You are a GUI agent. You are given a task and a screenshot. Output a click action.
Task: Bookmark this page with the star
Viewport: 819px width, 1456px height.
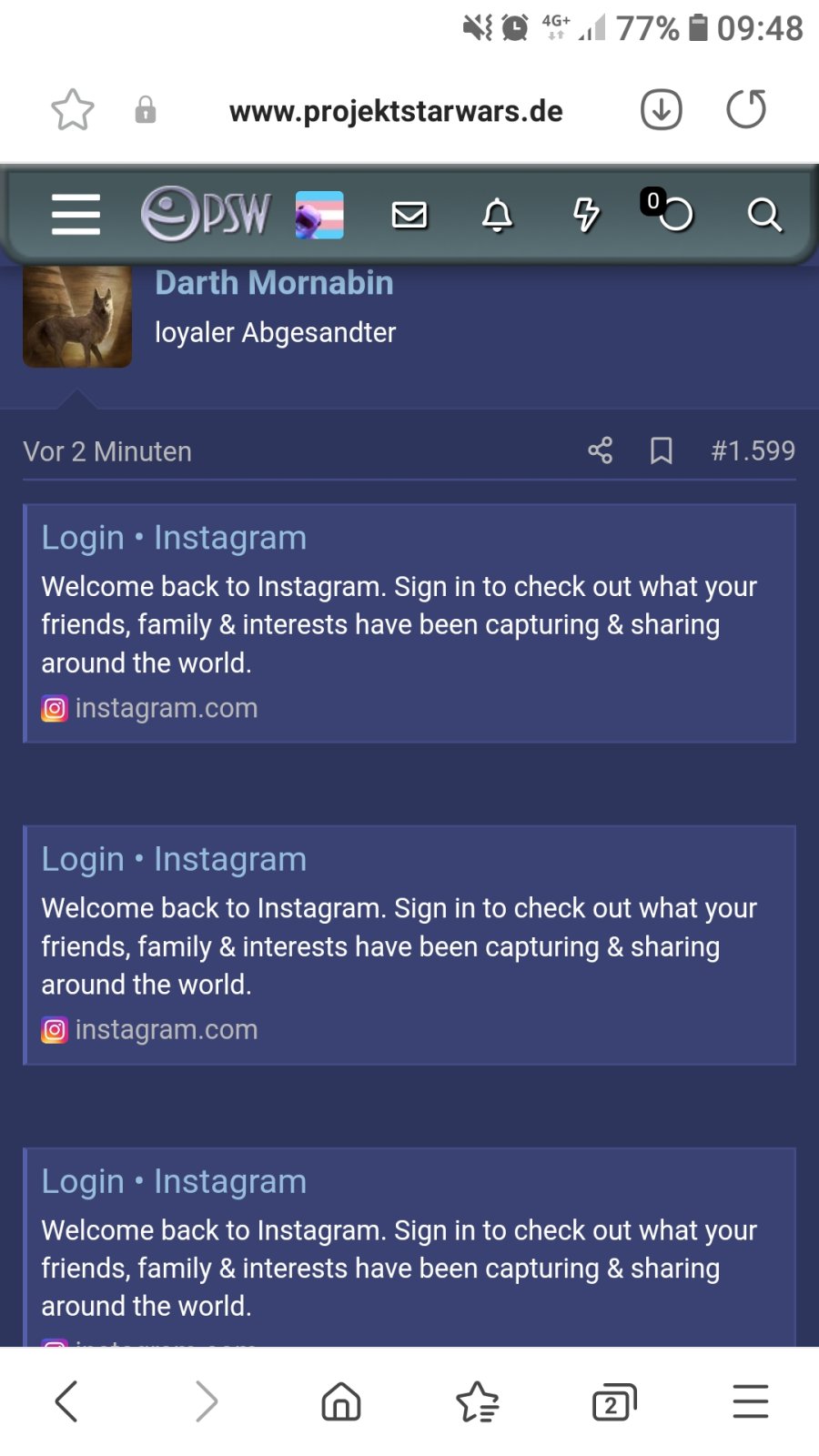point(73,110)
